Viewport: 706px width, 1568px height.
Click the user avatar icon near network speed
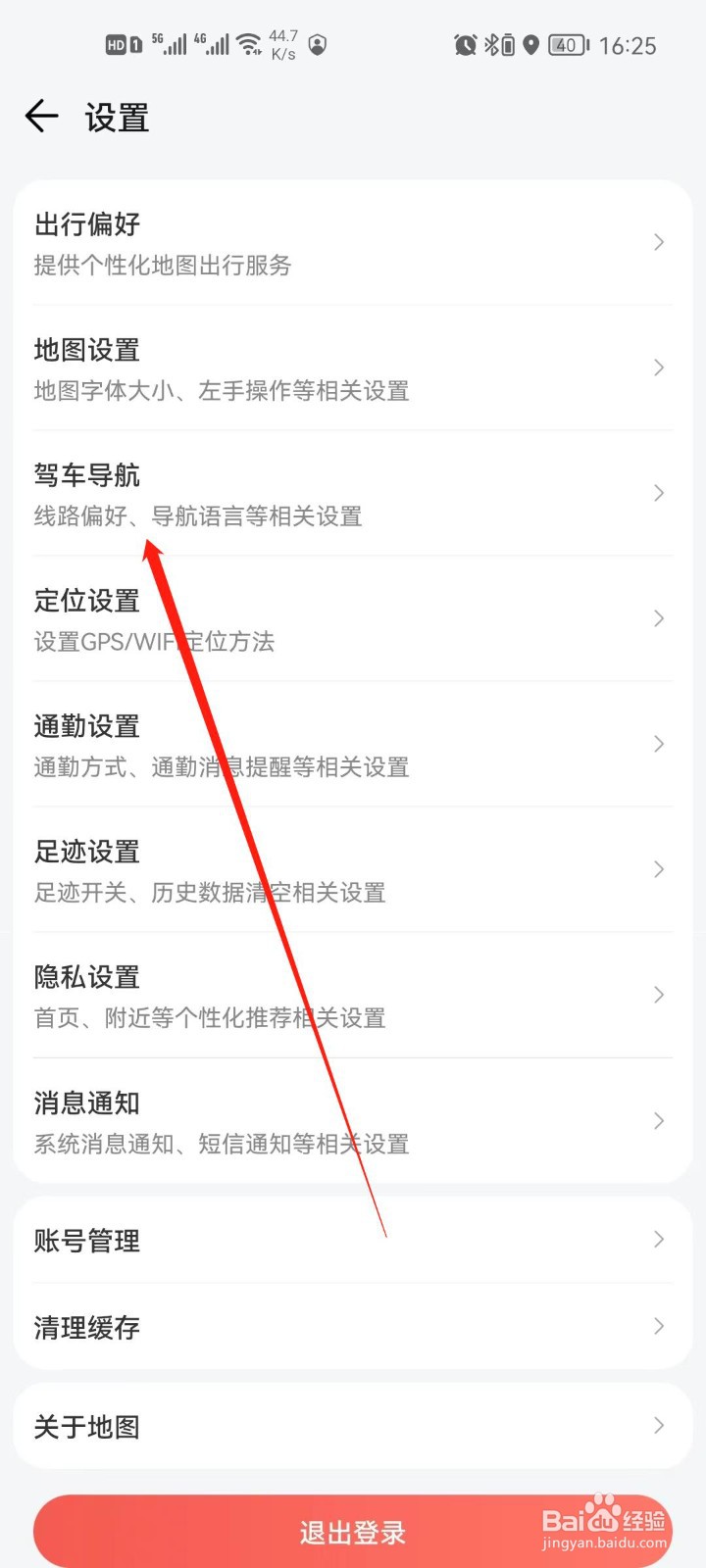tap(317, 45)
